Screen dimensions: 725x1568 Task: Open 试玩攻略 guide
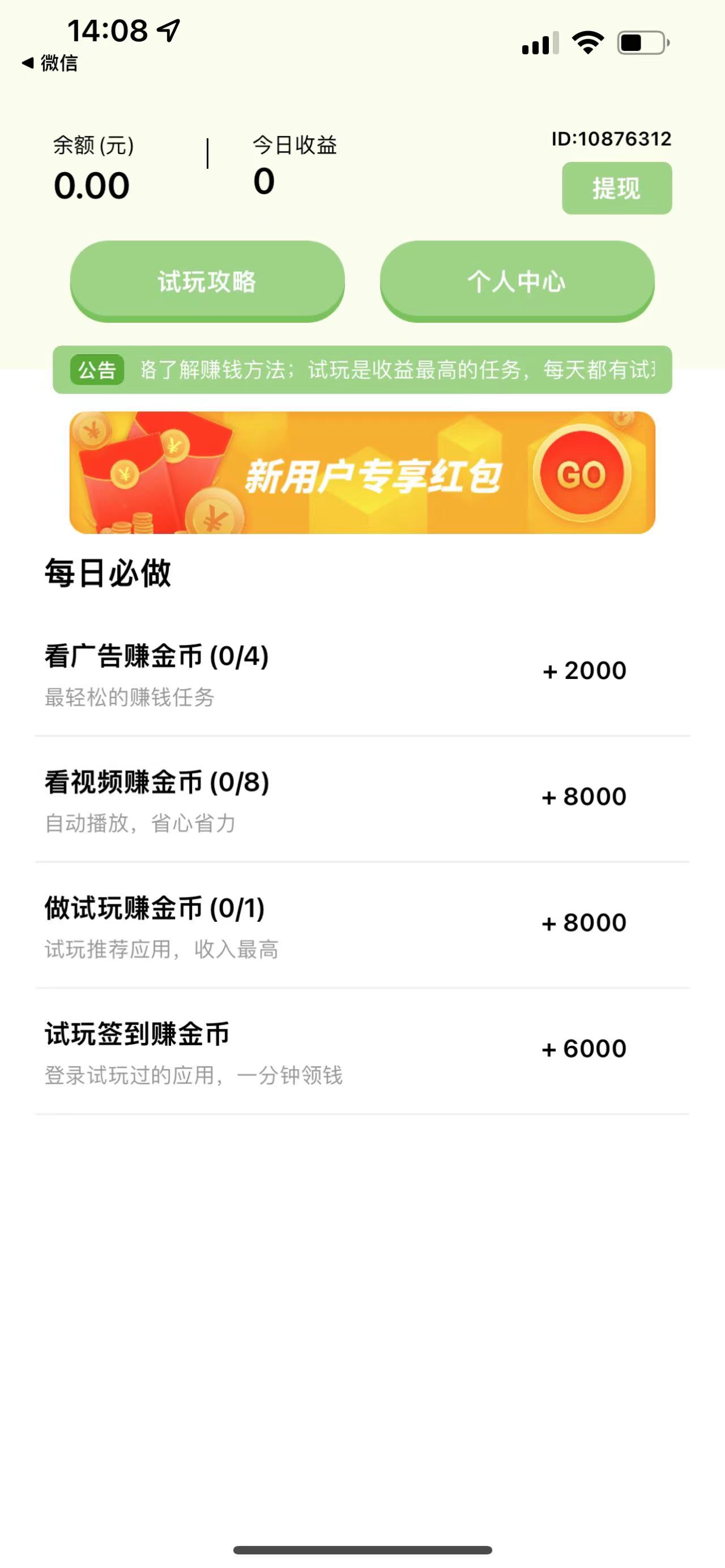click(x=208, y=282)
